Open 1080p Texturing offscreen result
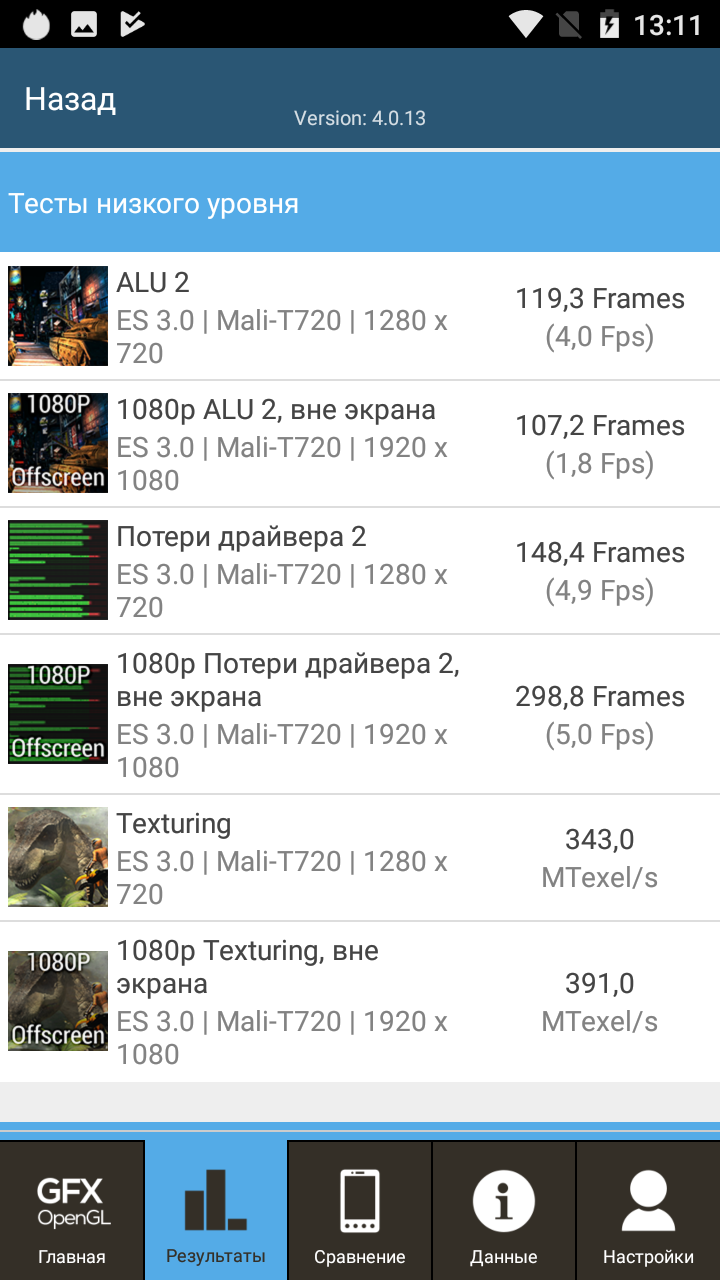The image size is (720, 1280). pos(360,1001)
